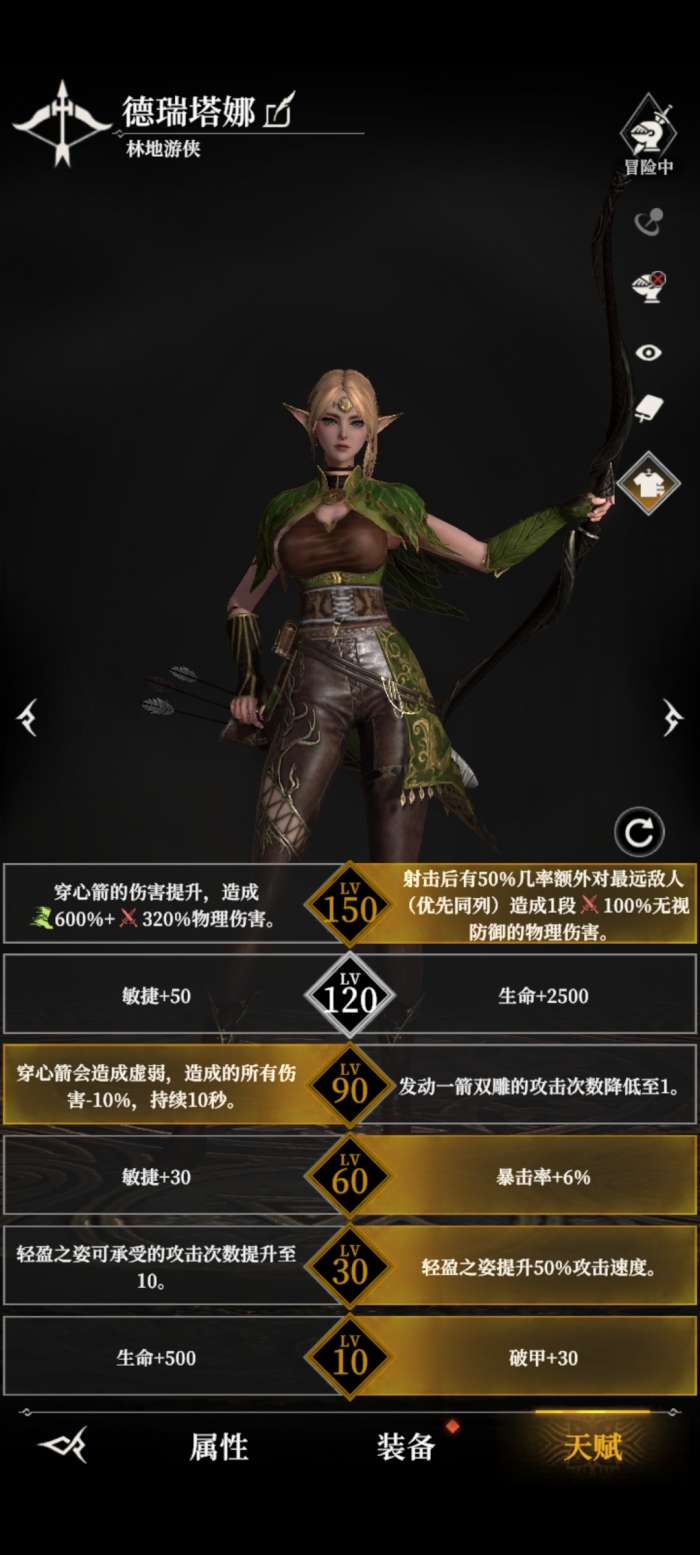Screen dimensions: 700x1555
Task: Select LV150 talent 穿心箭的伤害提升
Action: pyautogui.click(x=156, y=905)
